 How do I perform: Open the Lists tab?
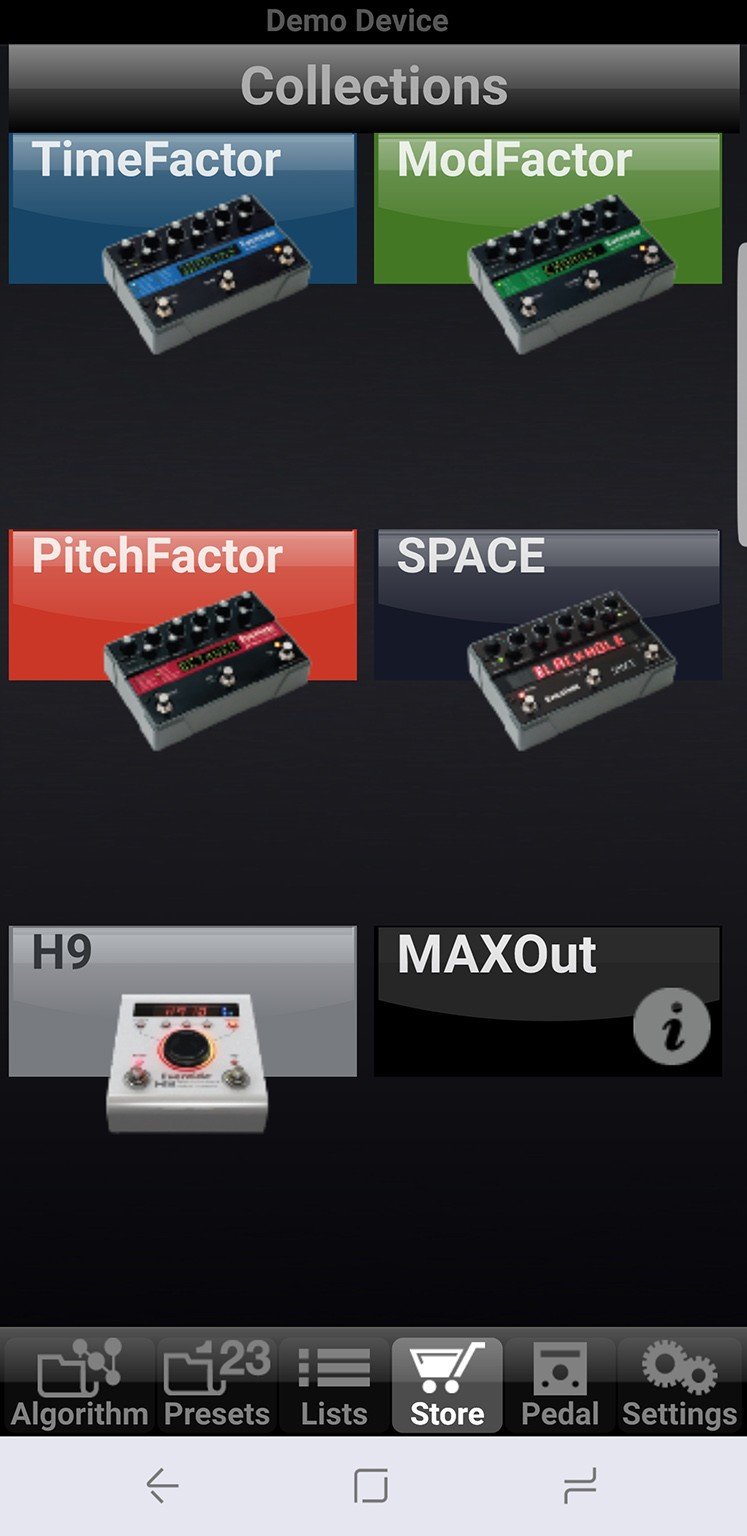(x=334, y=1385)
